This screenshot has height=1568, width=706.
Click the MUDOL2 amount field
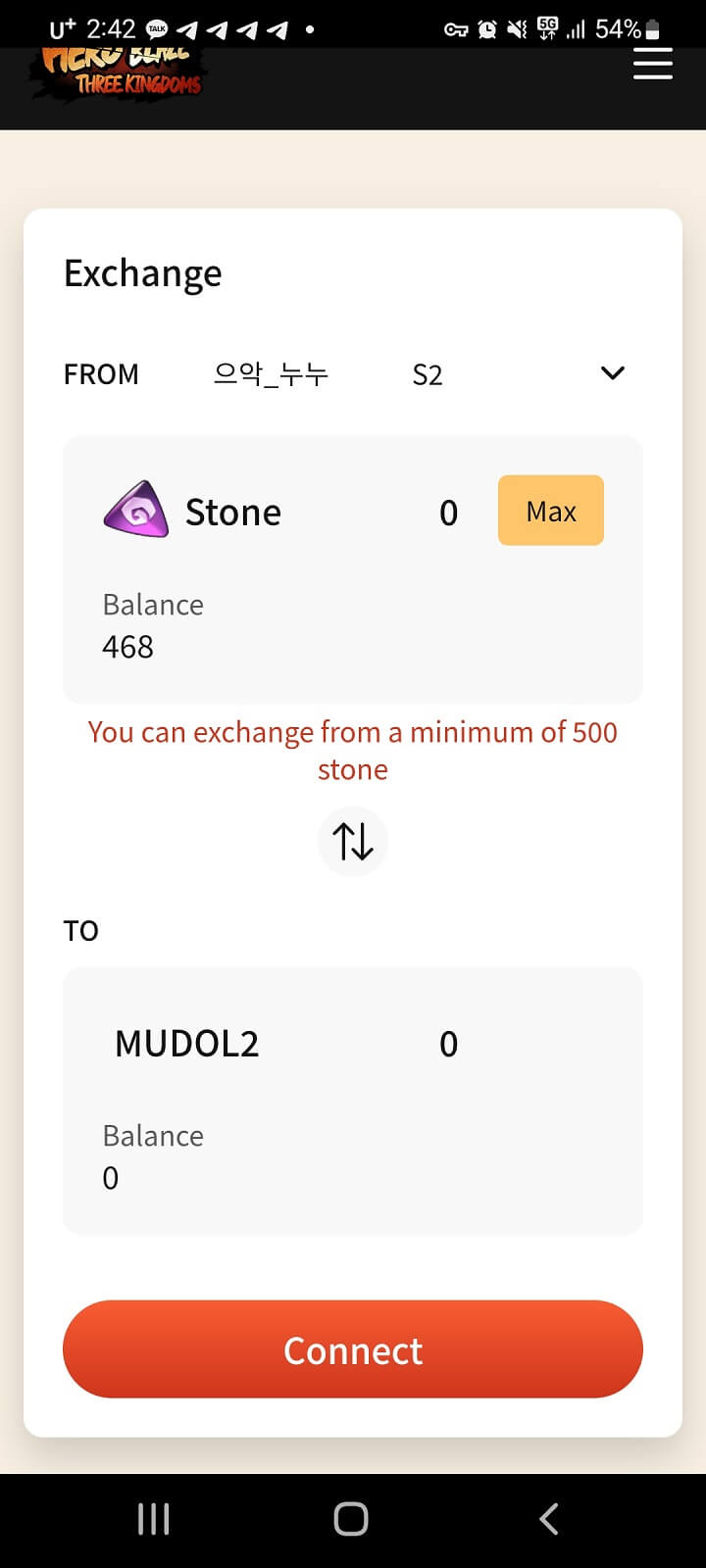(x=448, y=1043)
